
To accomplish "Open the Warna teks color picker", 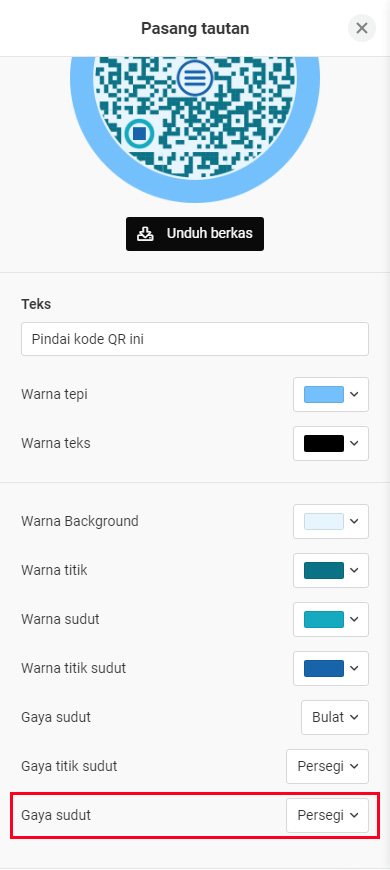I will click(331, 443).
